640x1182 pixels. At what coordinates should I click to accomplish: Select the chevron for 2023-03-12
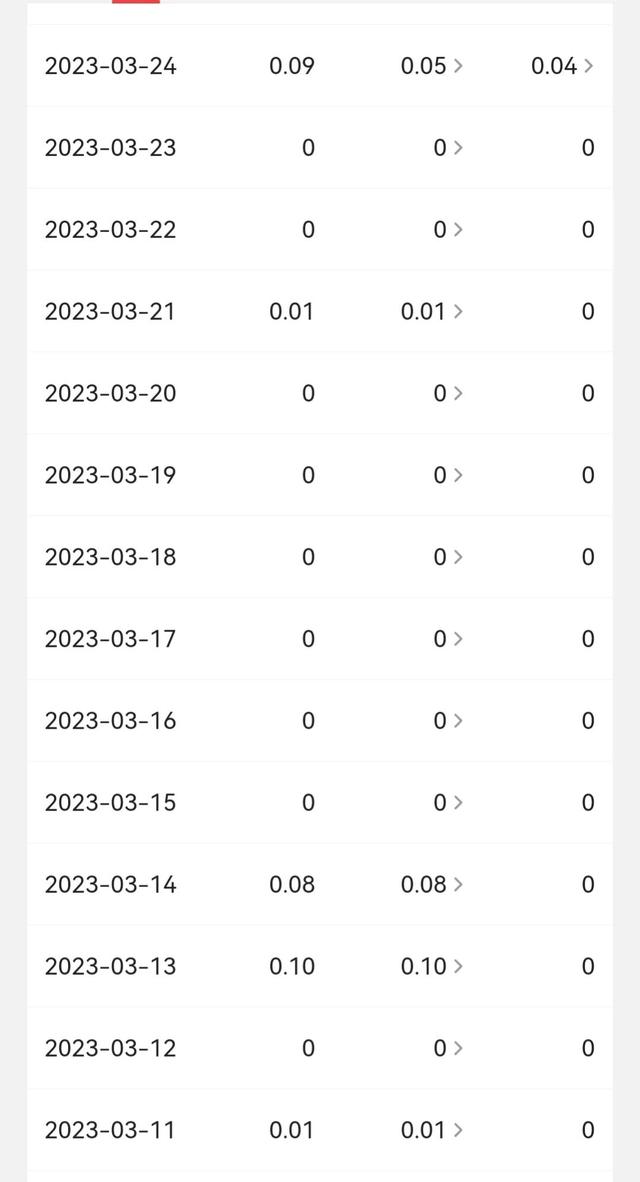coord(457,1049)
